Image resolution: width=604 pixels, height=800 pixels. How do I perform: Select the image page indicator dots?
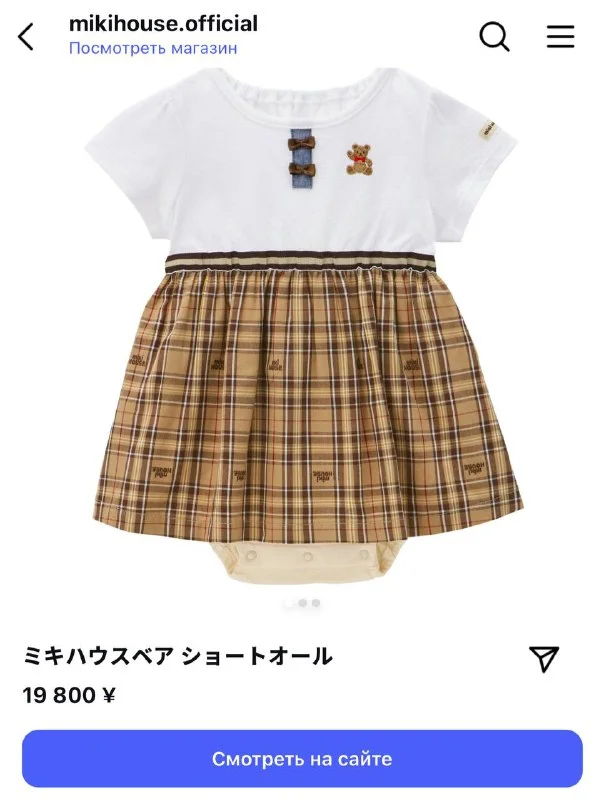(302, 603)
